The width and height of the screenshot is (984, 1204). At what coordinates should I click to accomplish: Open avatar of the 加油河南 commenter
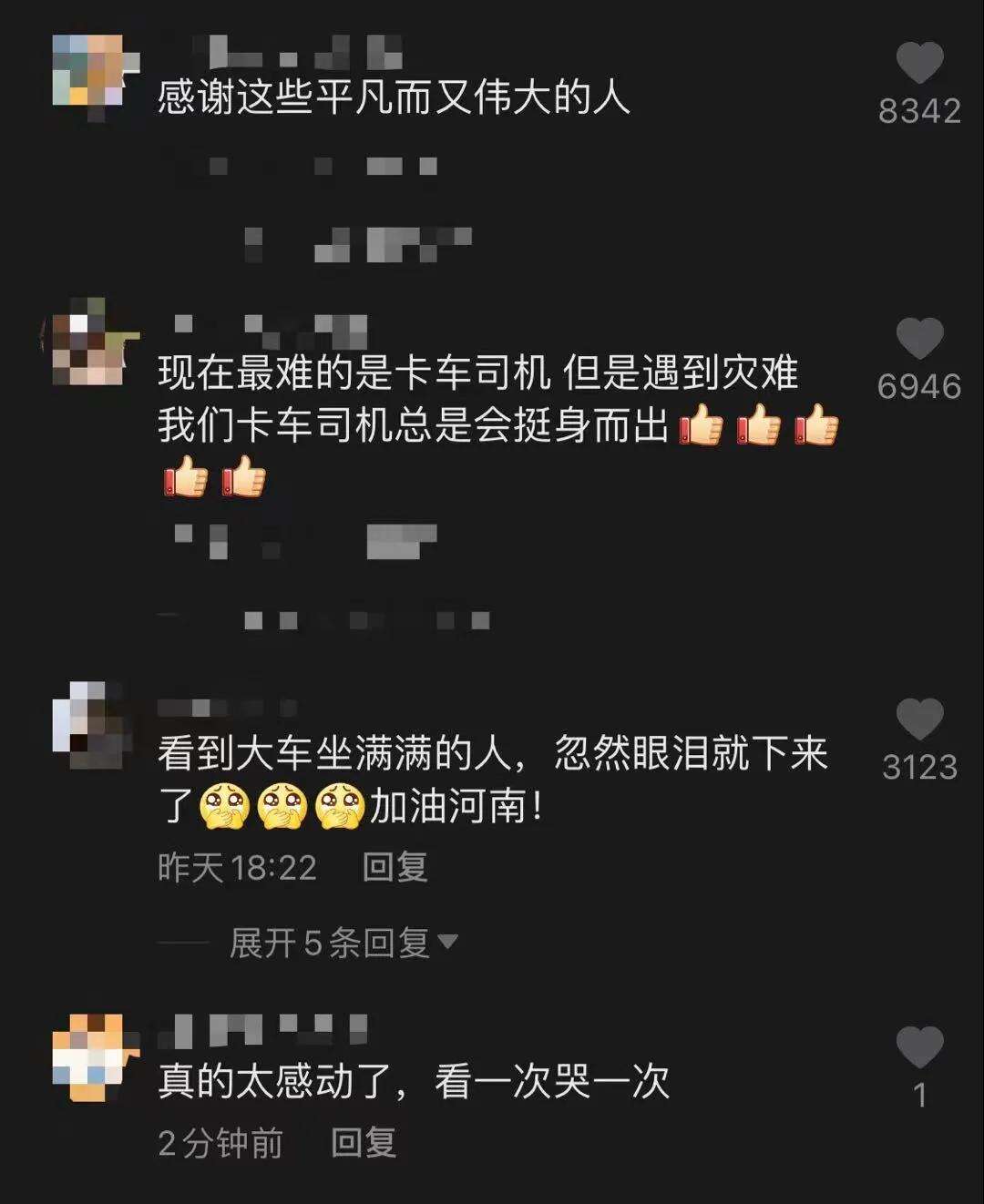coord(89,724)
